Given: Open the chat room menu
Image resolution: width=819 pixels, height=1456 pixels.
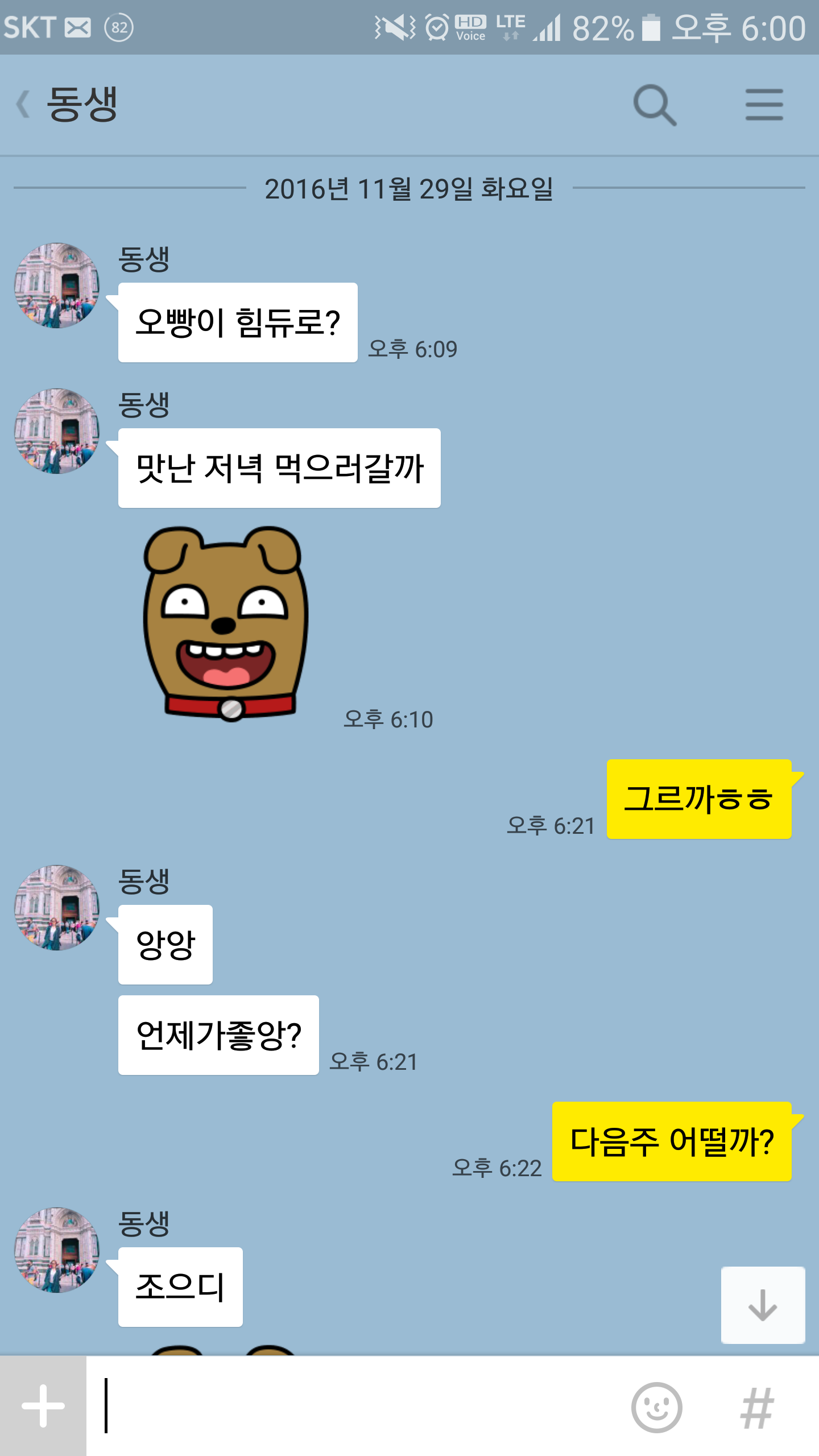Looking at the screenshot, I should click(x=764, y=105).
